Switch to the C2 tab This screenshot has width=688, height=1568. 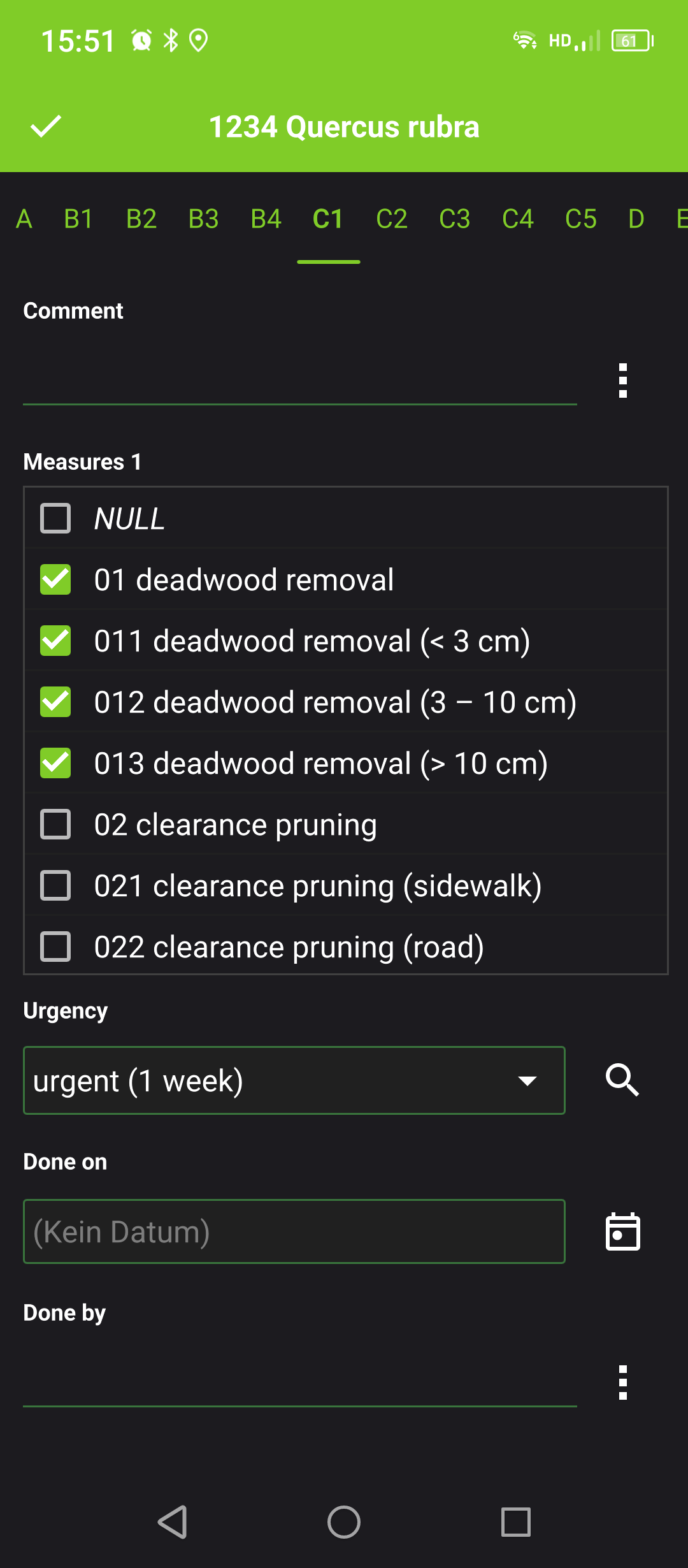pos(391,219)
